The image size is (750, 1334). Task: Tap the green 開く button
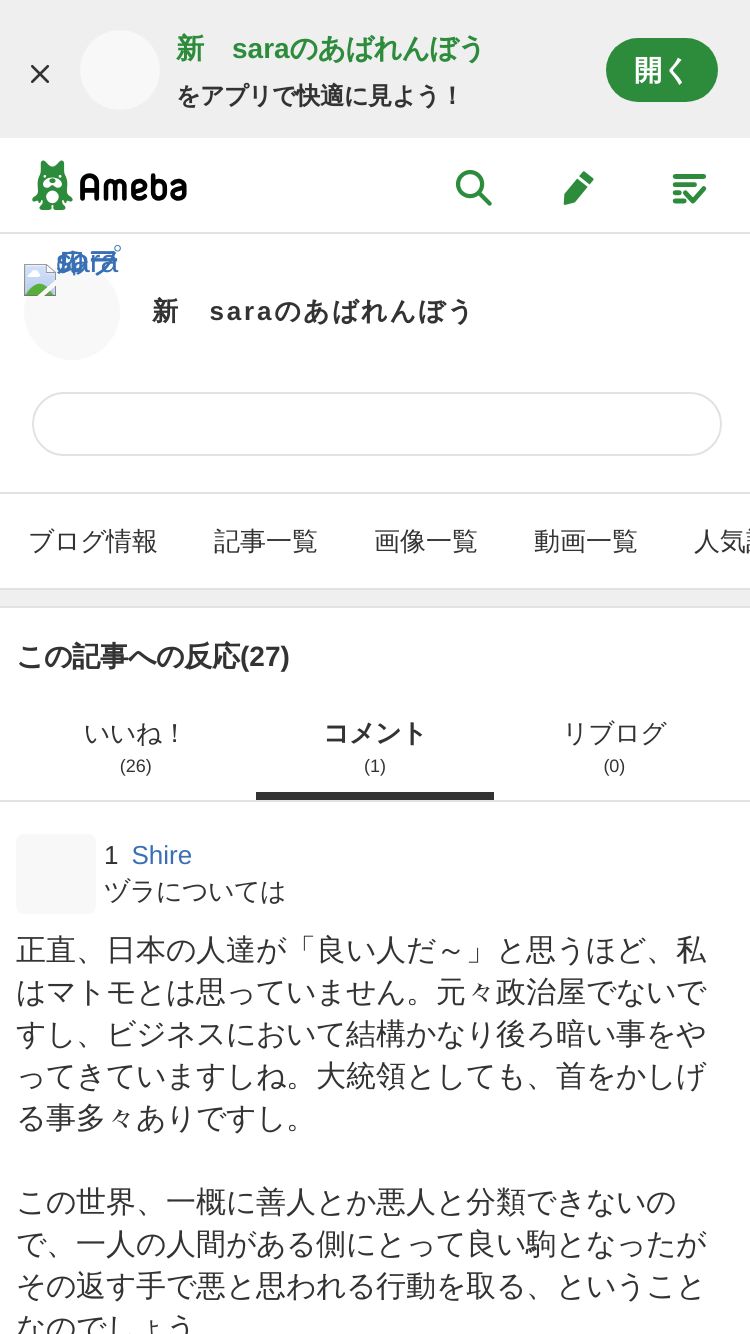(x=662, y=70)
